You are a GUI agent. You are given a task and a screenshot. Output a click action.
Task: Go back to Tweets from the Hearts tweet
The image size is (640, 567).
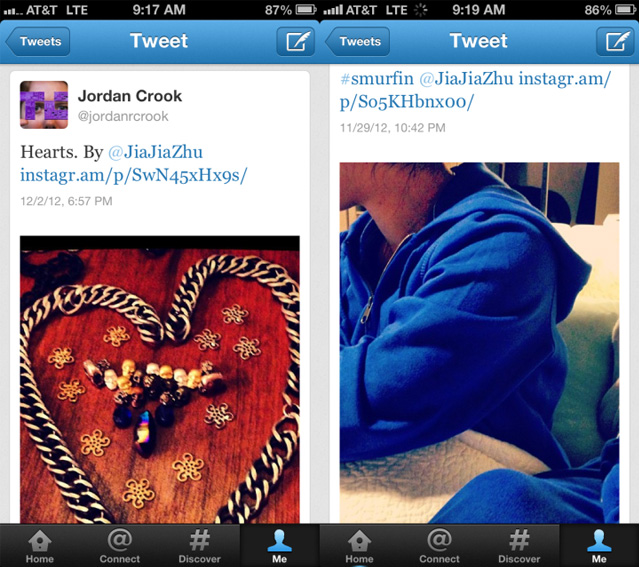click(38, 42)
